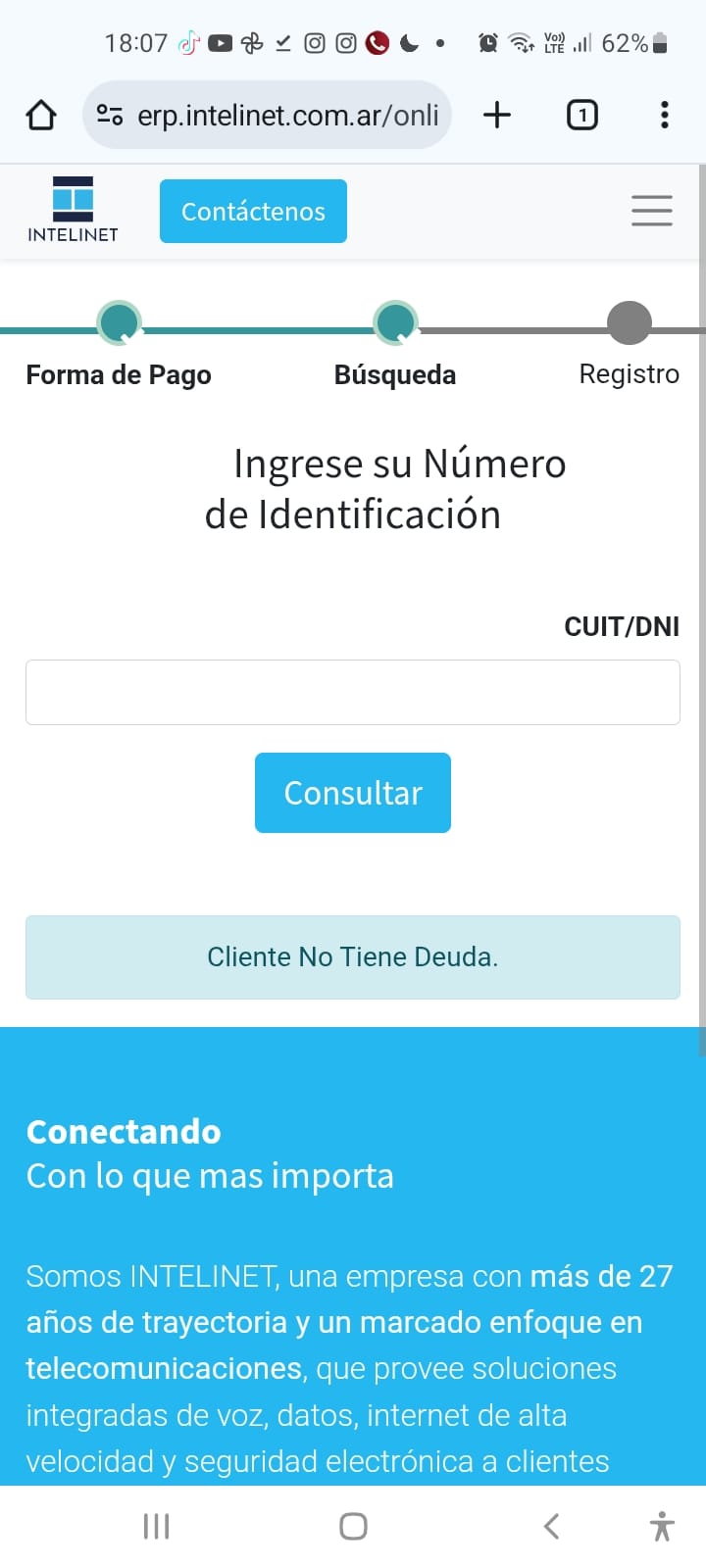Open recent apps from navigation bar
This screenshot has width=706, height=1568.
tap(156, 1526)
